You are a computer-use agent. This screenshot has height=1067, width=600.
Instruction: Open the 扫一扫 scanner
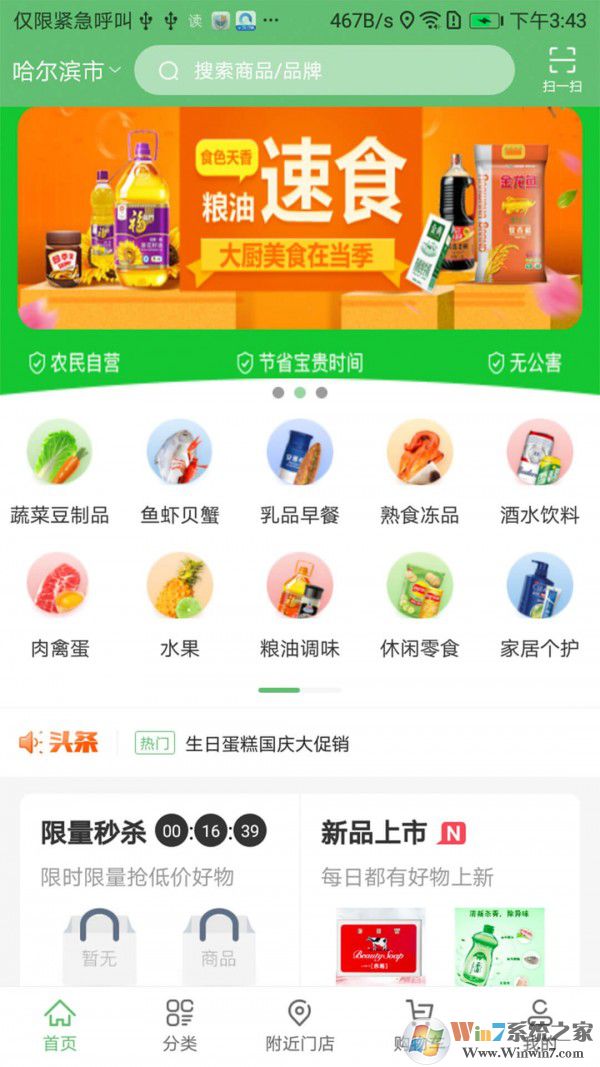point(562,69)
